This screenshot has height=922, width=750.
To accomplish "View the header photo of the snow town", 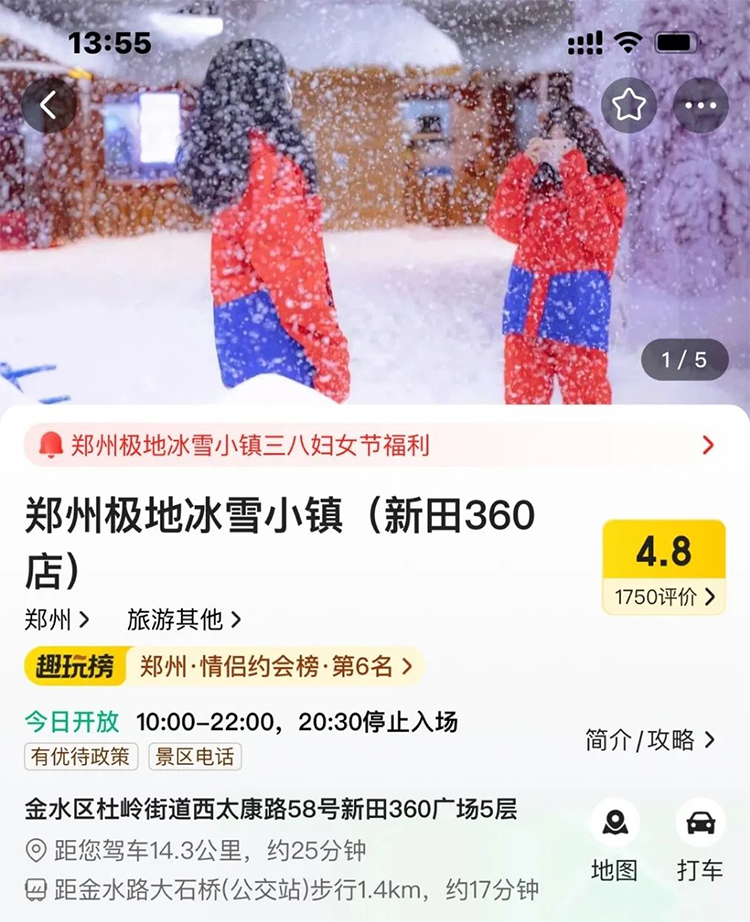I will pos(375,250).
